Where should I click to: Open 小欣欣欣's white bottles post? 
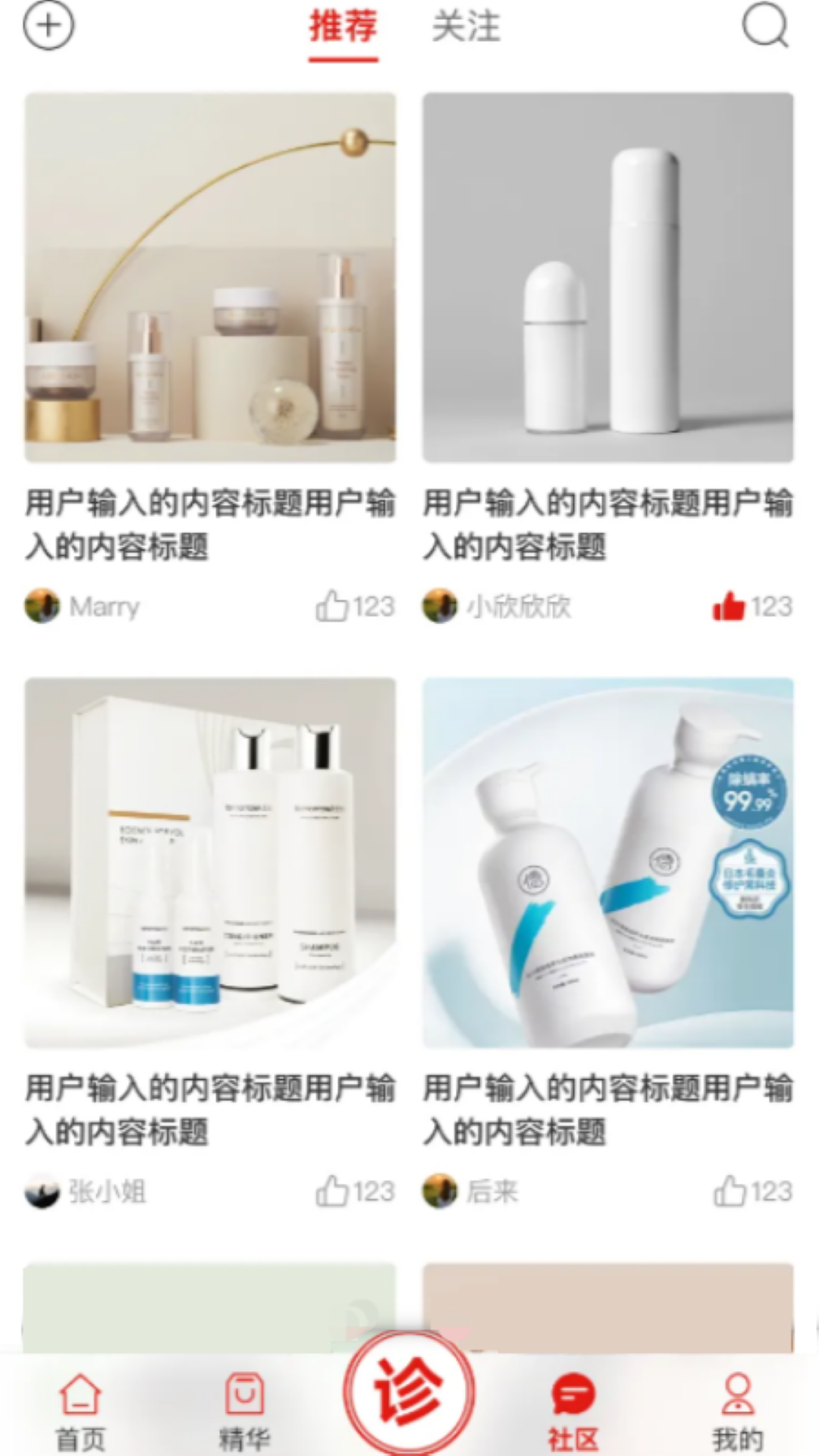coord(607,278)
